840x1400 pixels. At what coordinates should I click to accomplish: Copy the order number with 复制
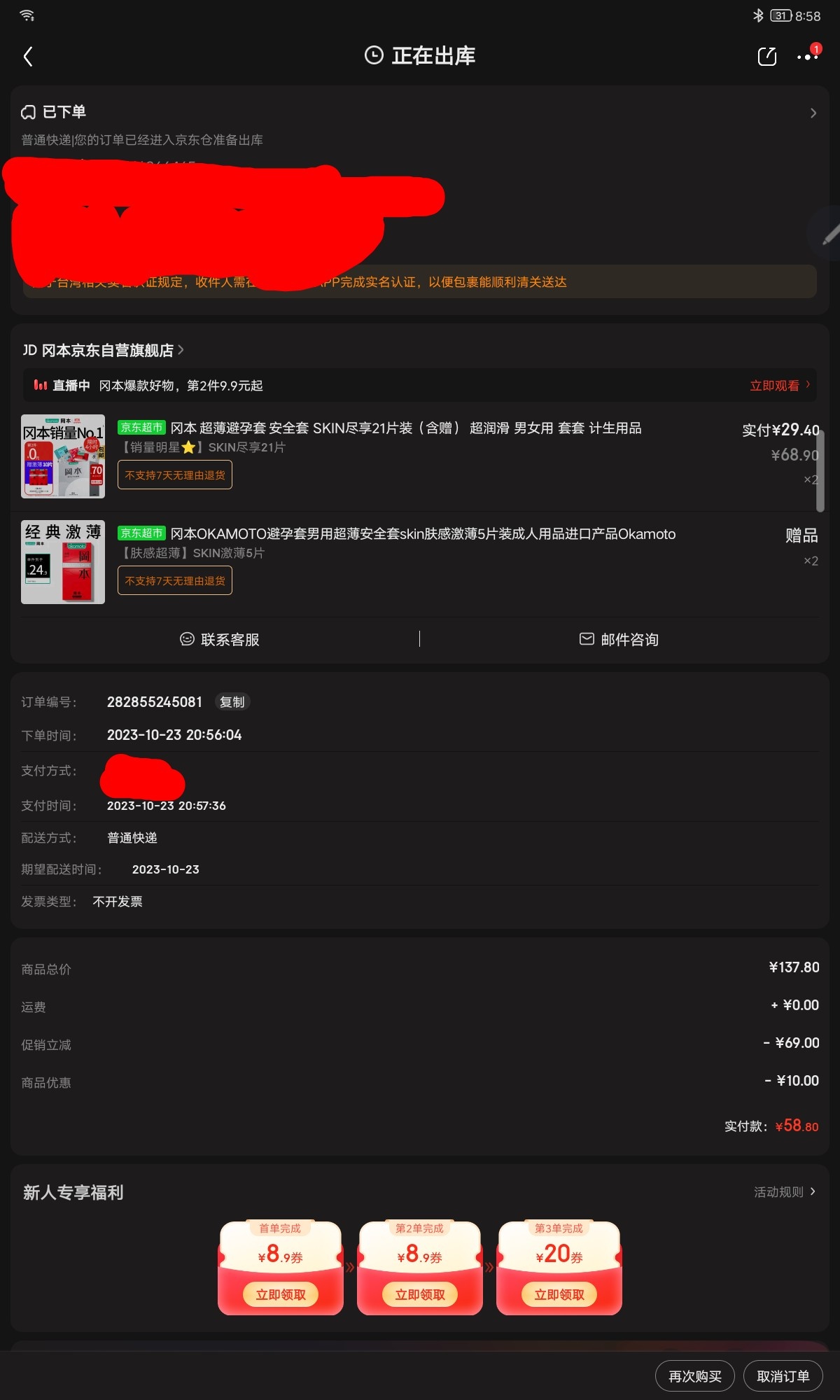pos(232,702)
